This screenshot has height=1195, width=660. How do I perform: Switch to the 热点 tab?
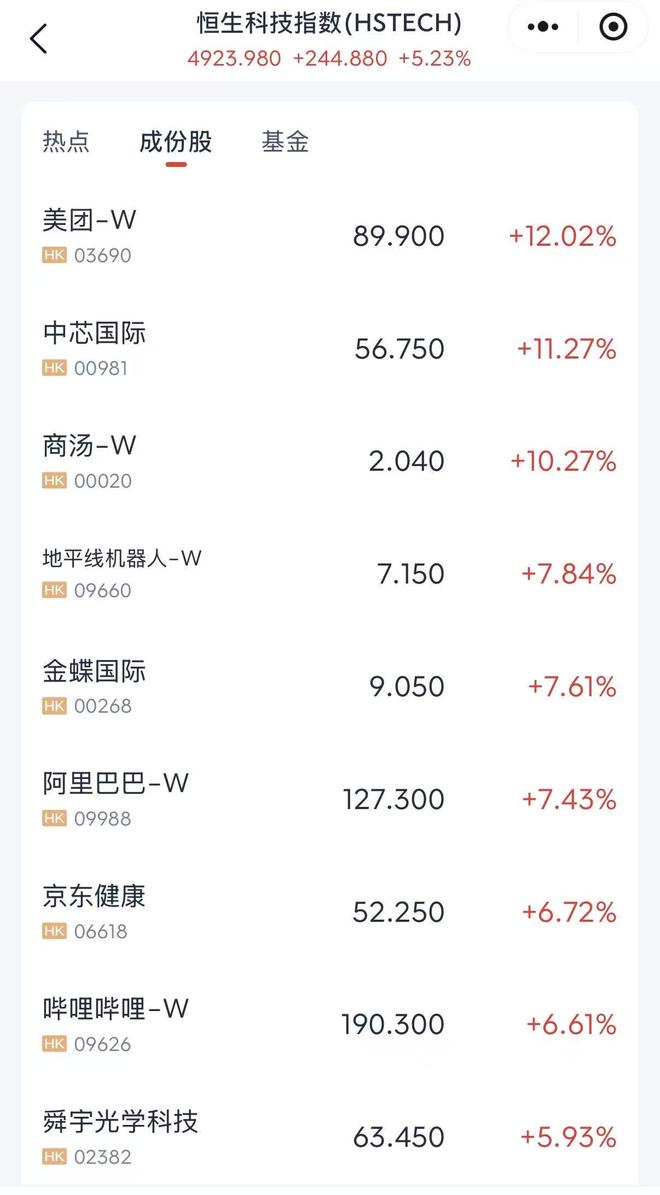click(x=66, y=142)
